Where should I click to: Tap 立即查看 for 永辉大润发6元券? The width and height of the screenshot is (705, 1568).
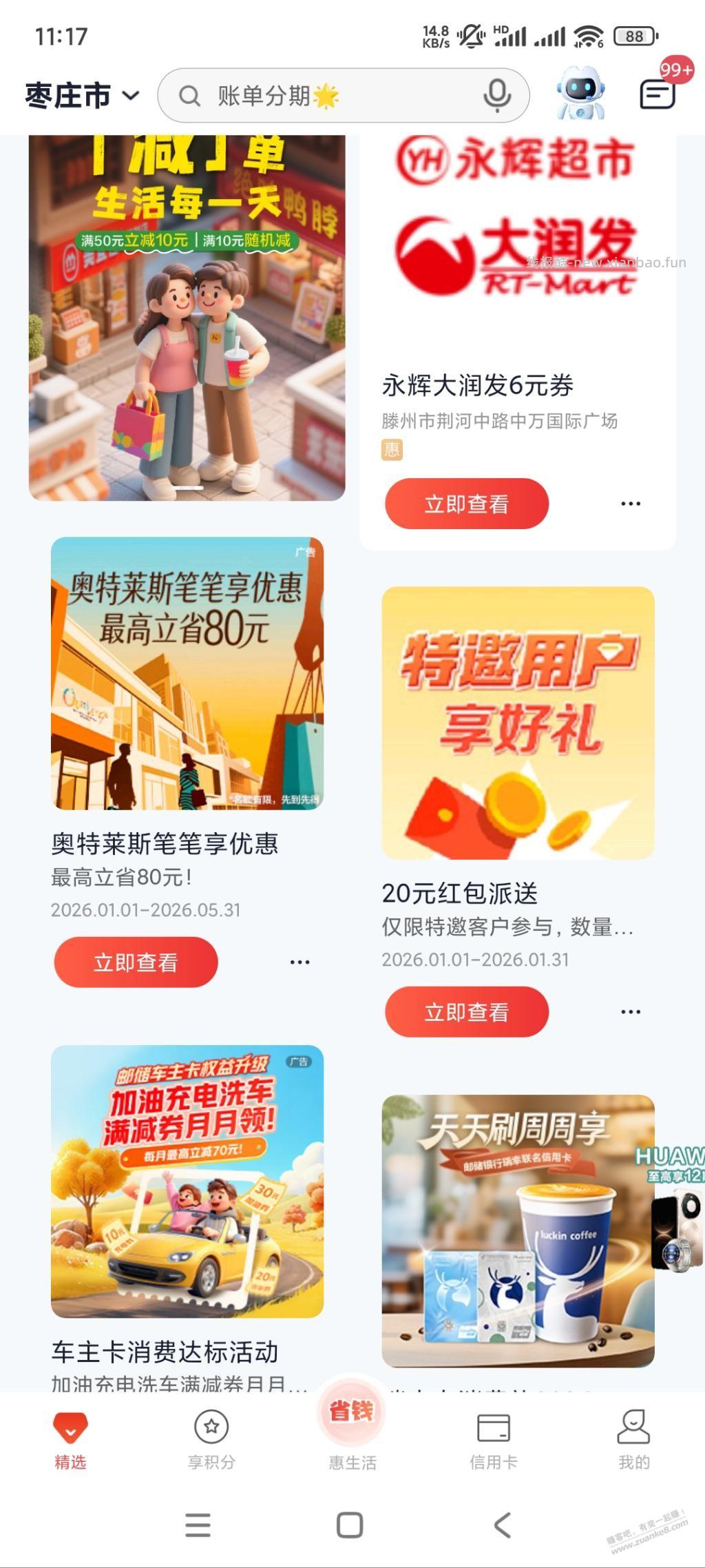click(465, 504)
